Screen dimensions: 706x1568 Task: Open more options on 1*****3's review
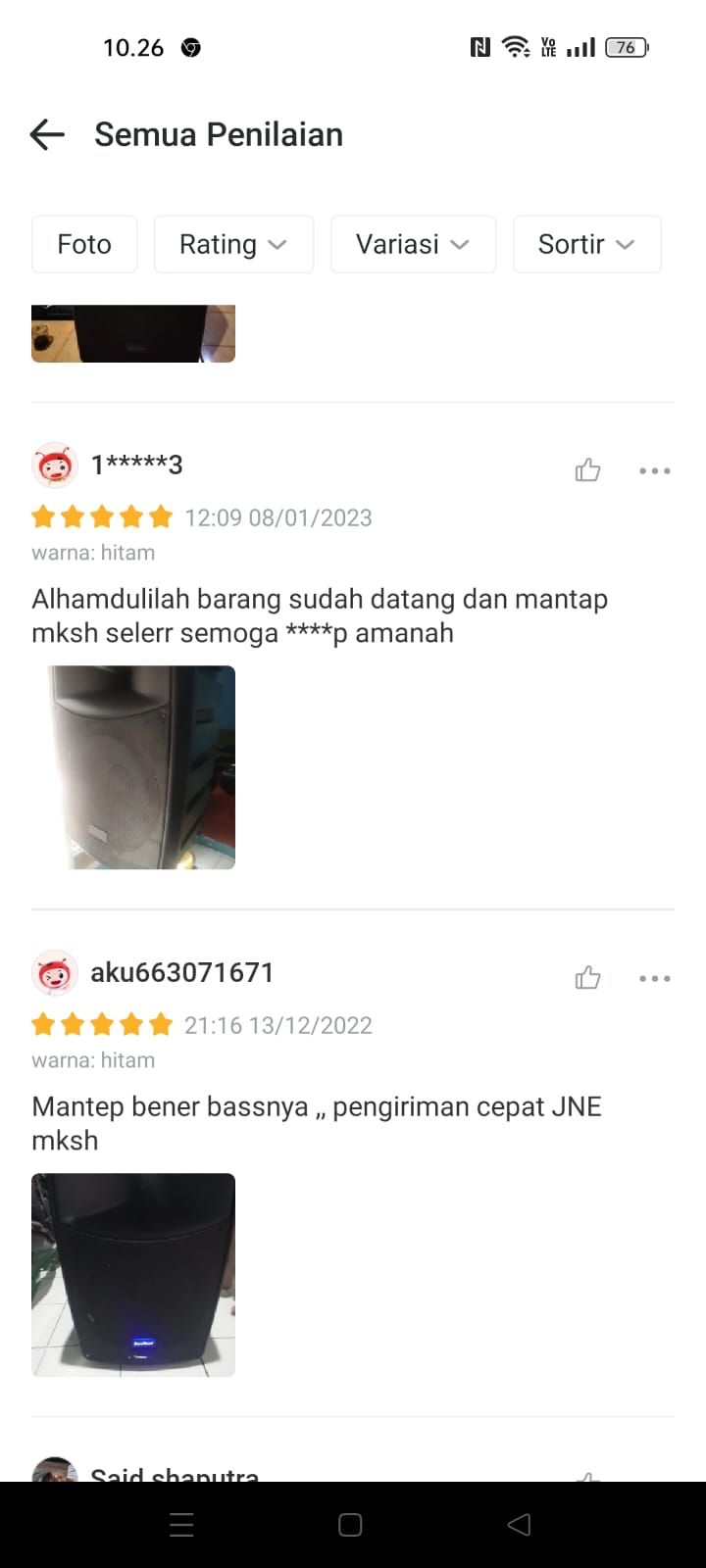tap(654, 470)
